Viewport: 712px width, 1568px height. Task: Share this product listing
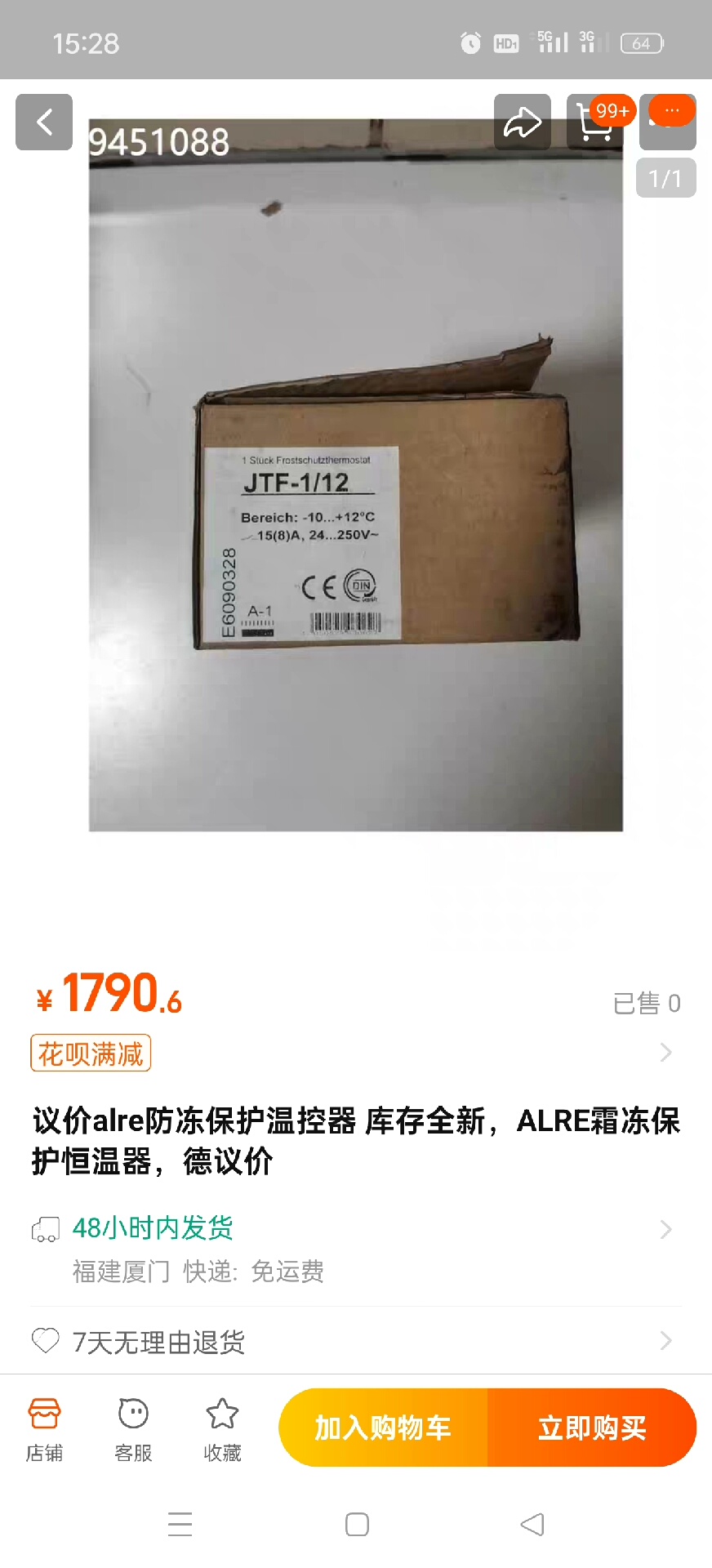click(522, 122)
